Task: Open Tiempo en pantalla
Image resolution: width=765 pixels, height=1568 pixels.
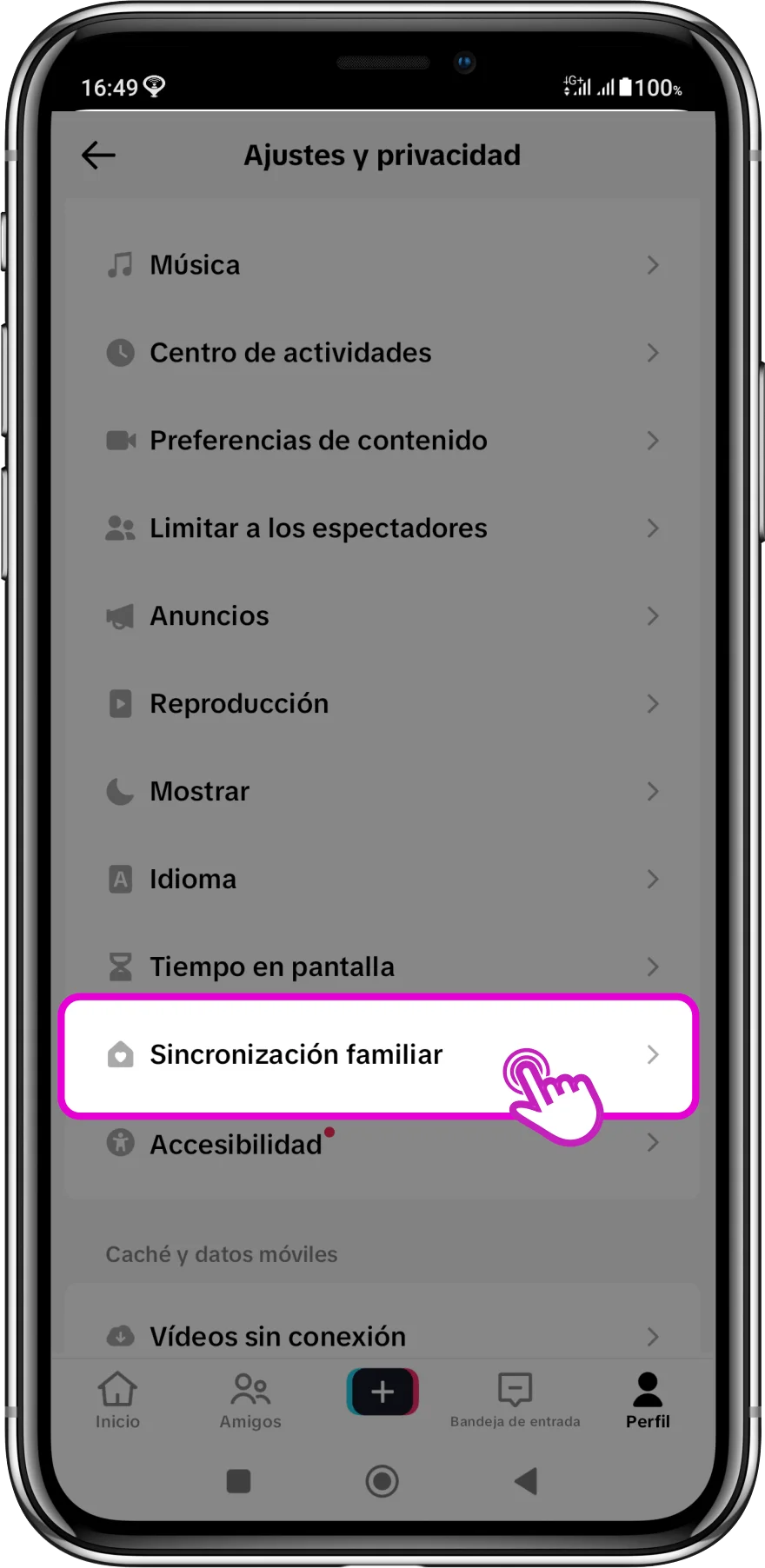Action: click(381, 967)
